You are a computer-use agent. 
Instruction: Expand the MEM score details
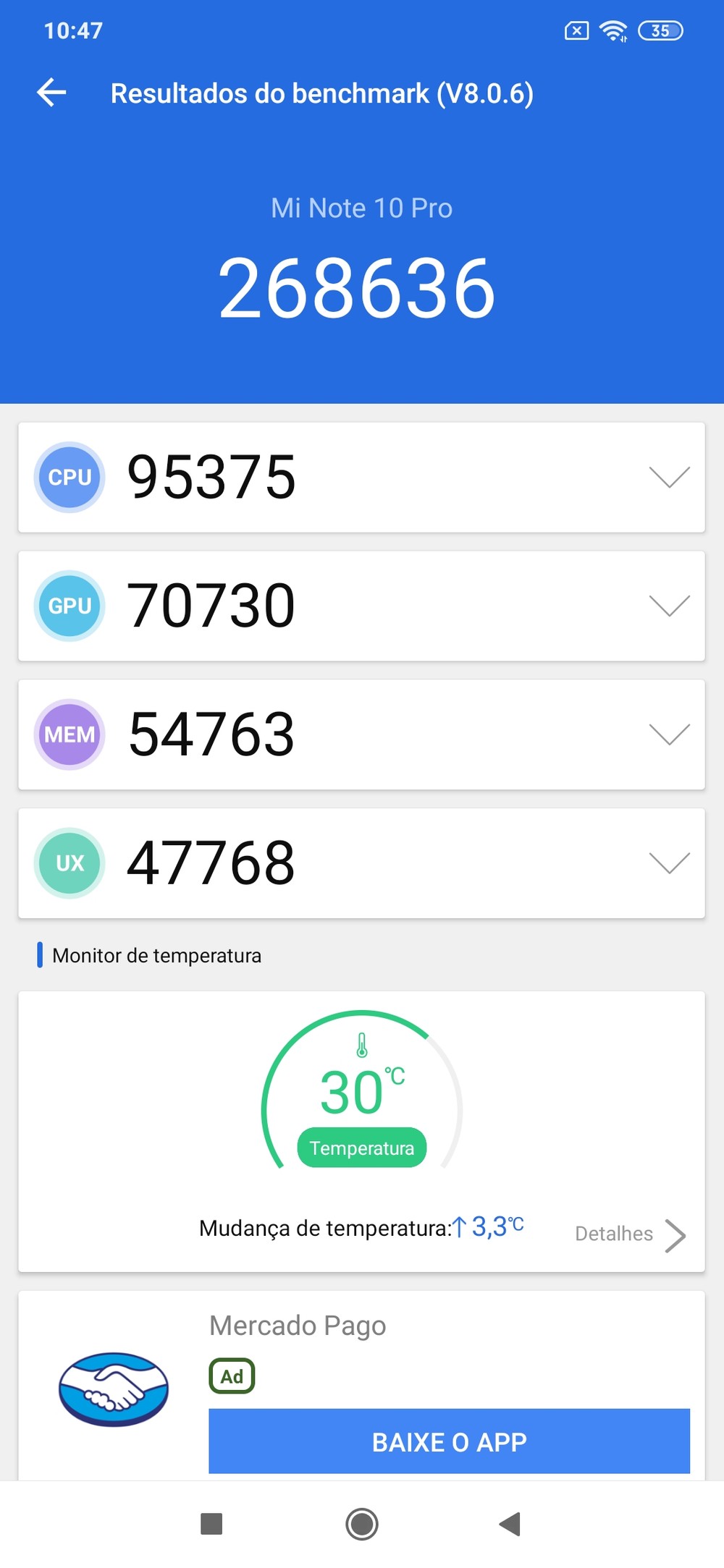[x=669, y=734]
